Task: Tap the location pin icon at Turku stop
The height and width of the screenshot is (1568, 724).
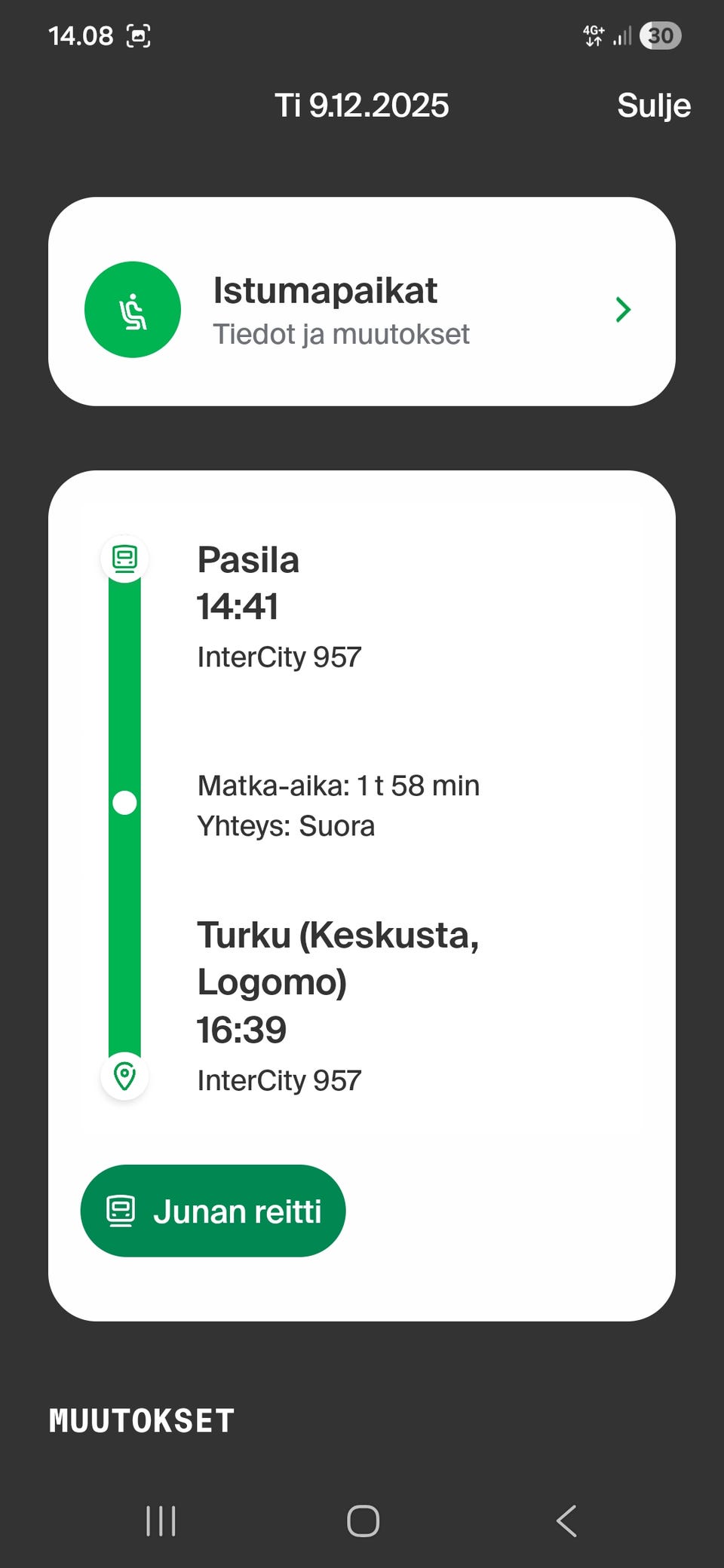Action: [124, 1077]
